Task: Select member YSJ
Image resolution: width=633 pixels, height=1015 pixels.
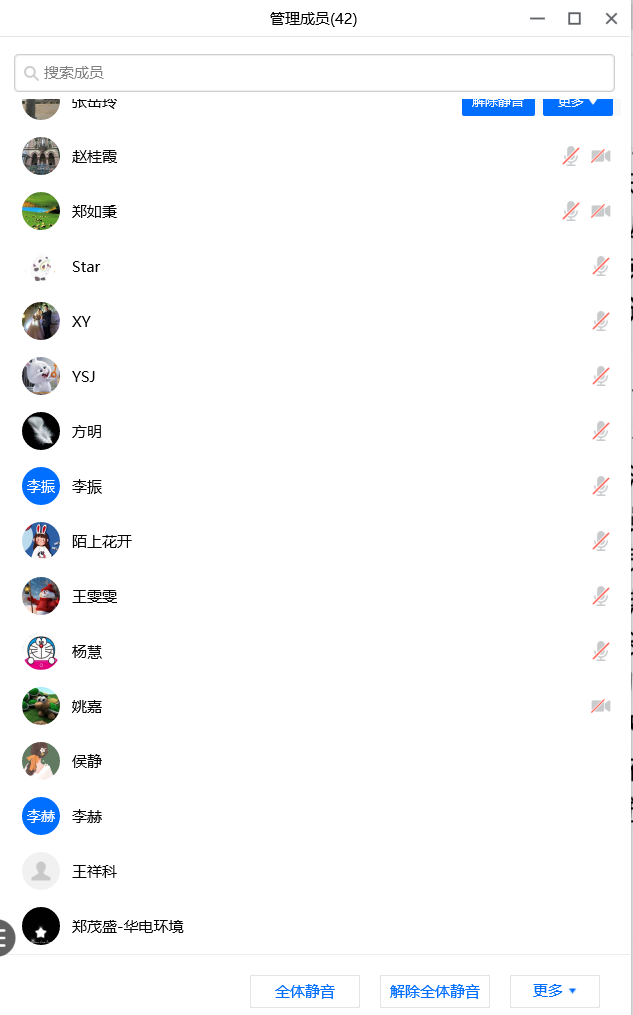Action: (84, 377)
